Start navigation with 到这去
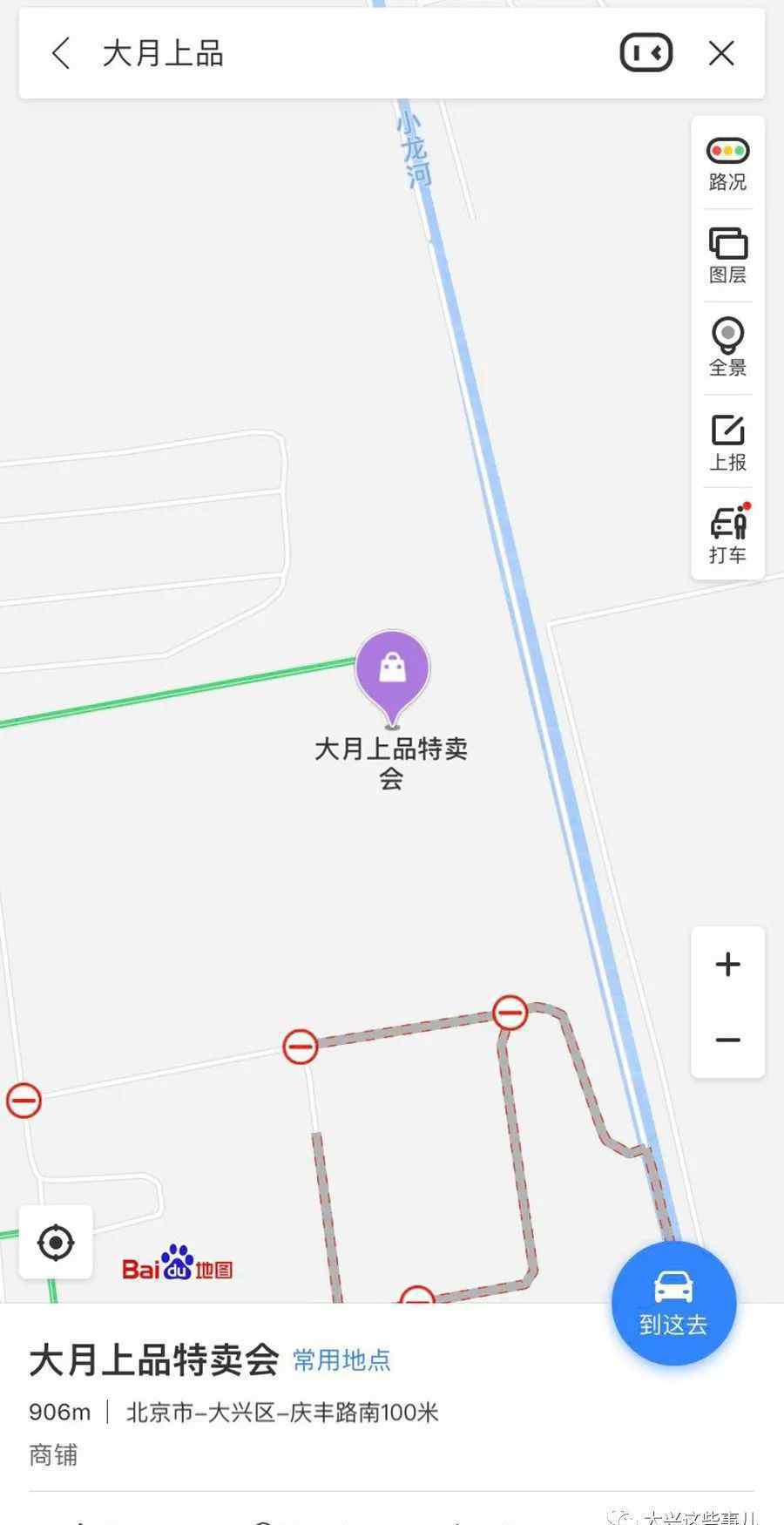The image size is (784, 1525). point(673,1303)
